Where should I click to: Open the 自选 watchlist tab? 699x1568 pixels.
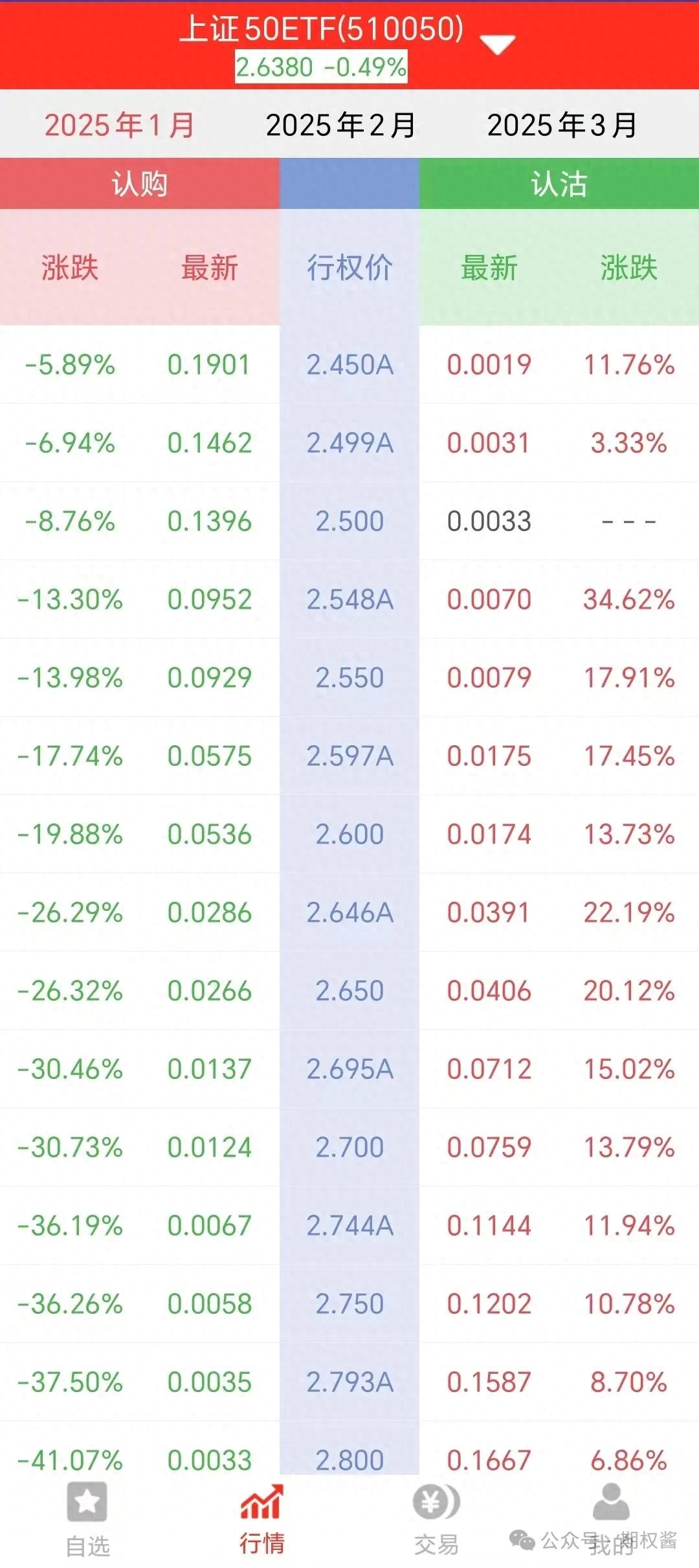click(87, 1520)
